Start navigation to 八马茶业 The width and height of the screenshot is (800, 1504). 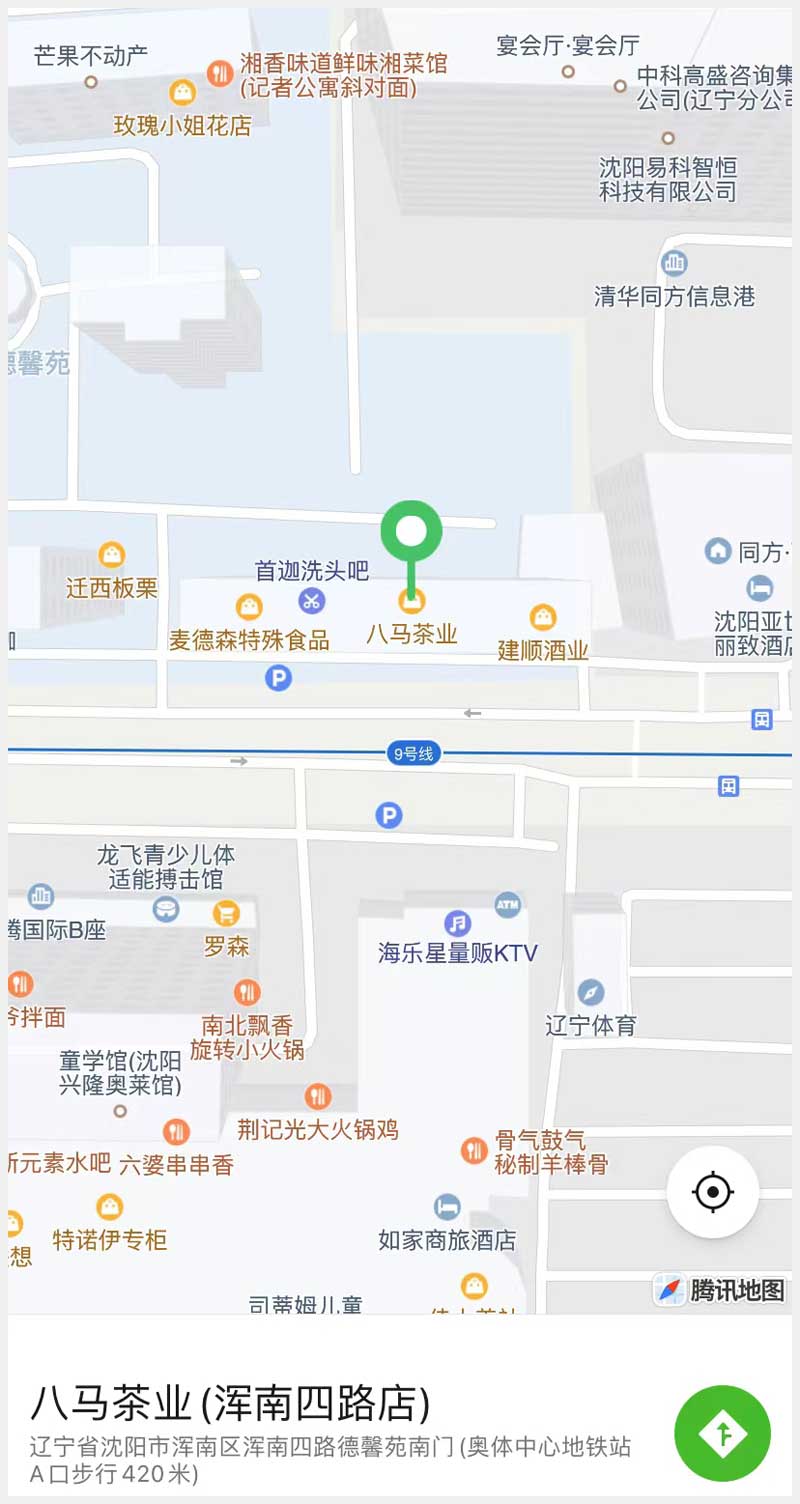(x=722, y=1433)
